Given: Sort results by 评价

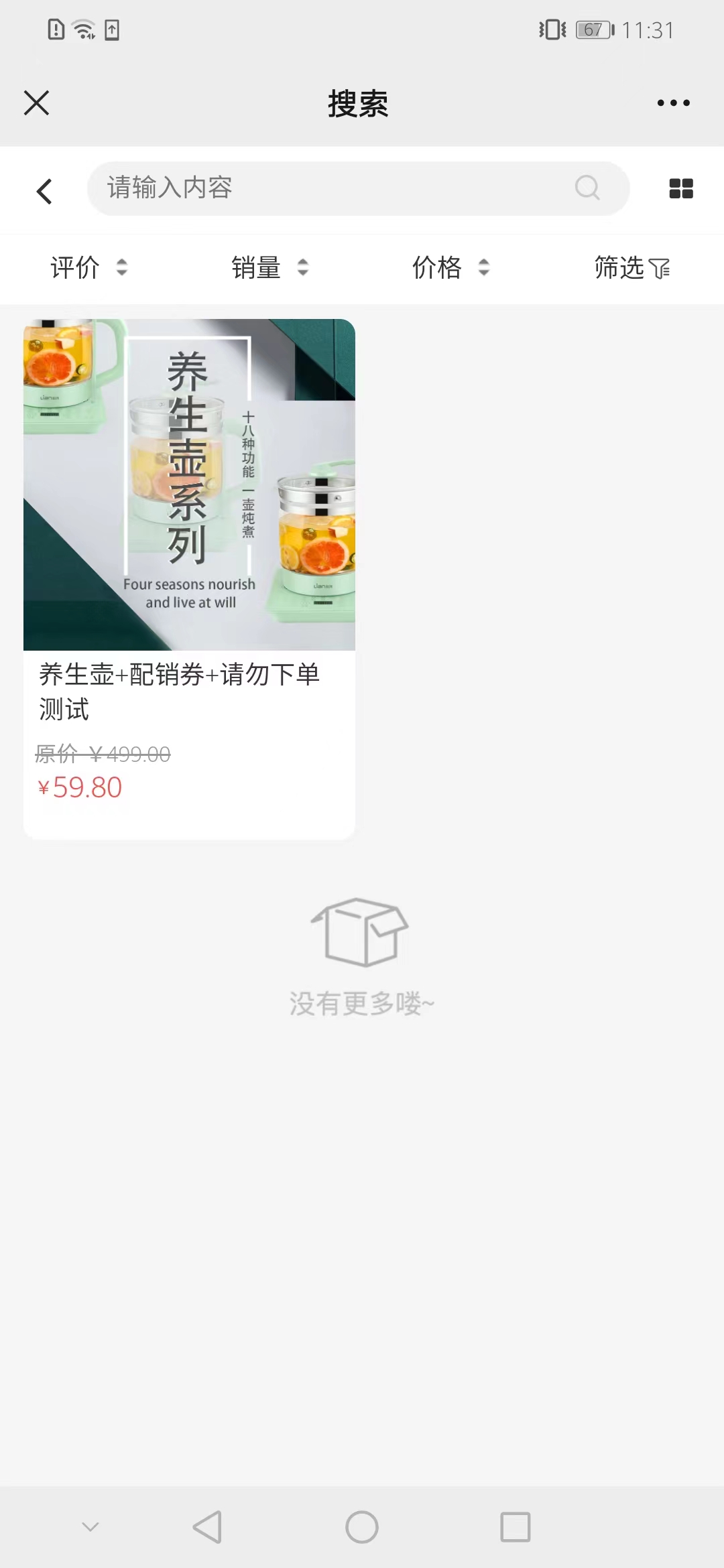Looking at the screenshot, I should (88, 267).
